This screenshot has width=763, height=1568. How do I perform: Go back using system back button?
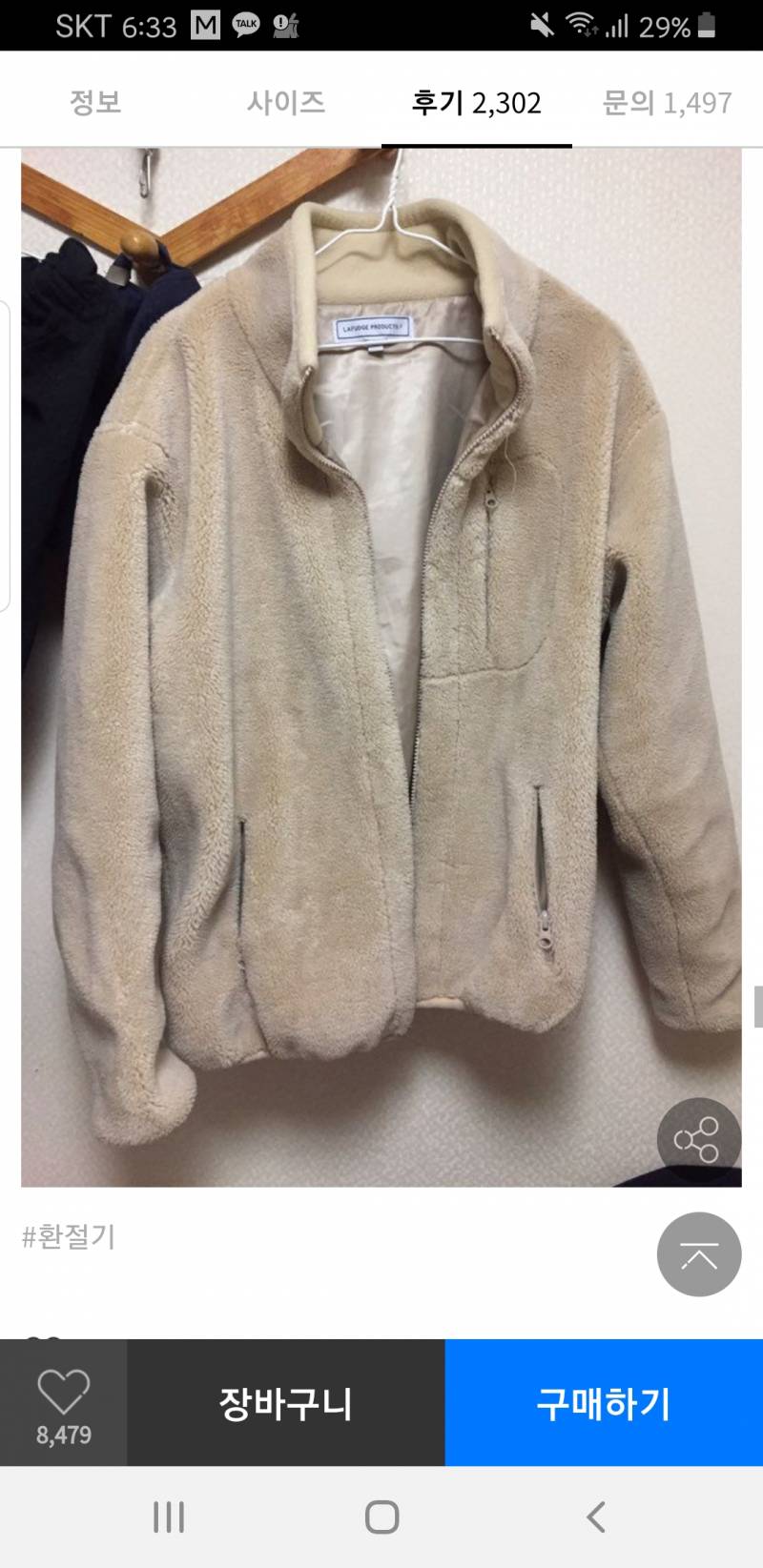(x=596, y=1517)
